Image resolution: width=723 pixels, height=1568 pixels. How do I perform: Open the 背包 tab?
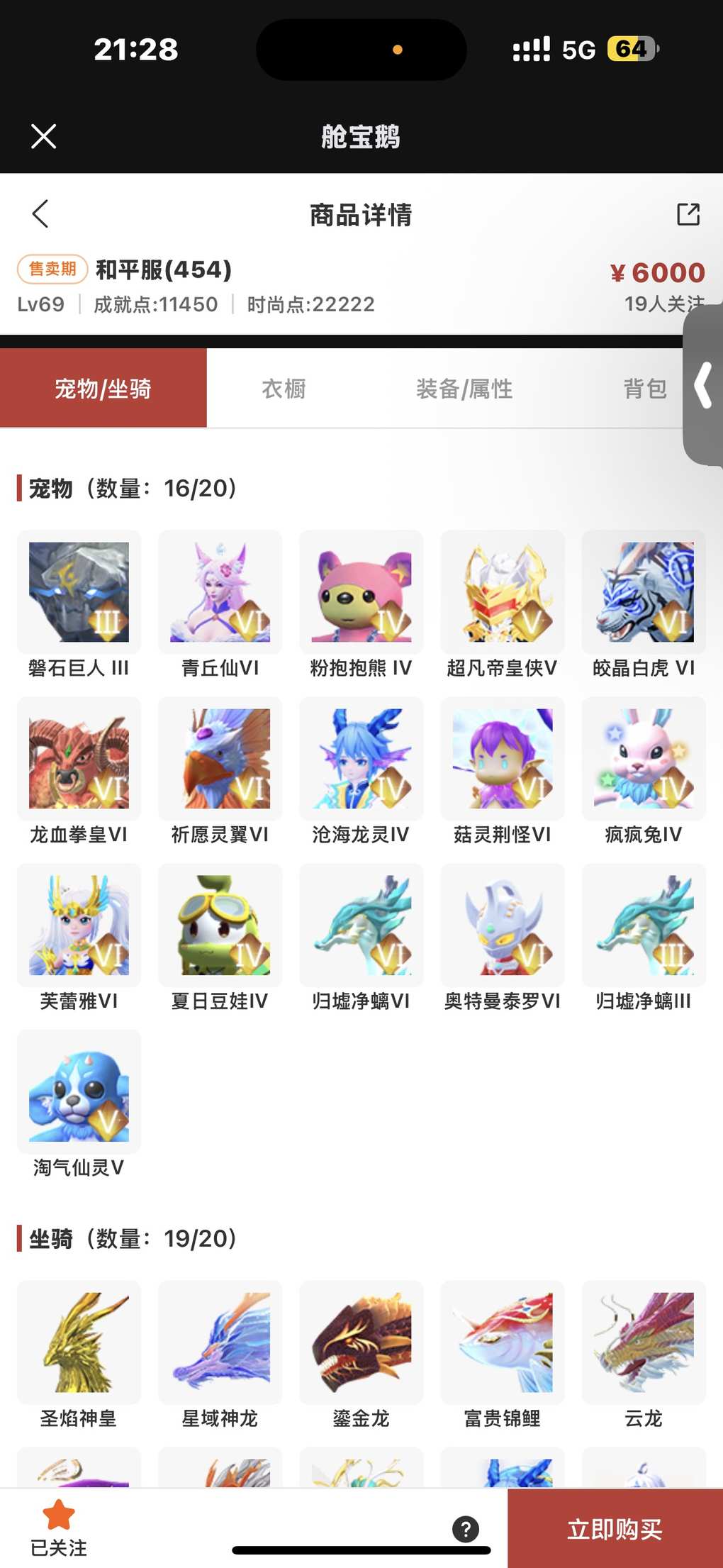[644, 389]
